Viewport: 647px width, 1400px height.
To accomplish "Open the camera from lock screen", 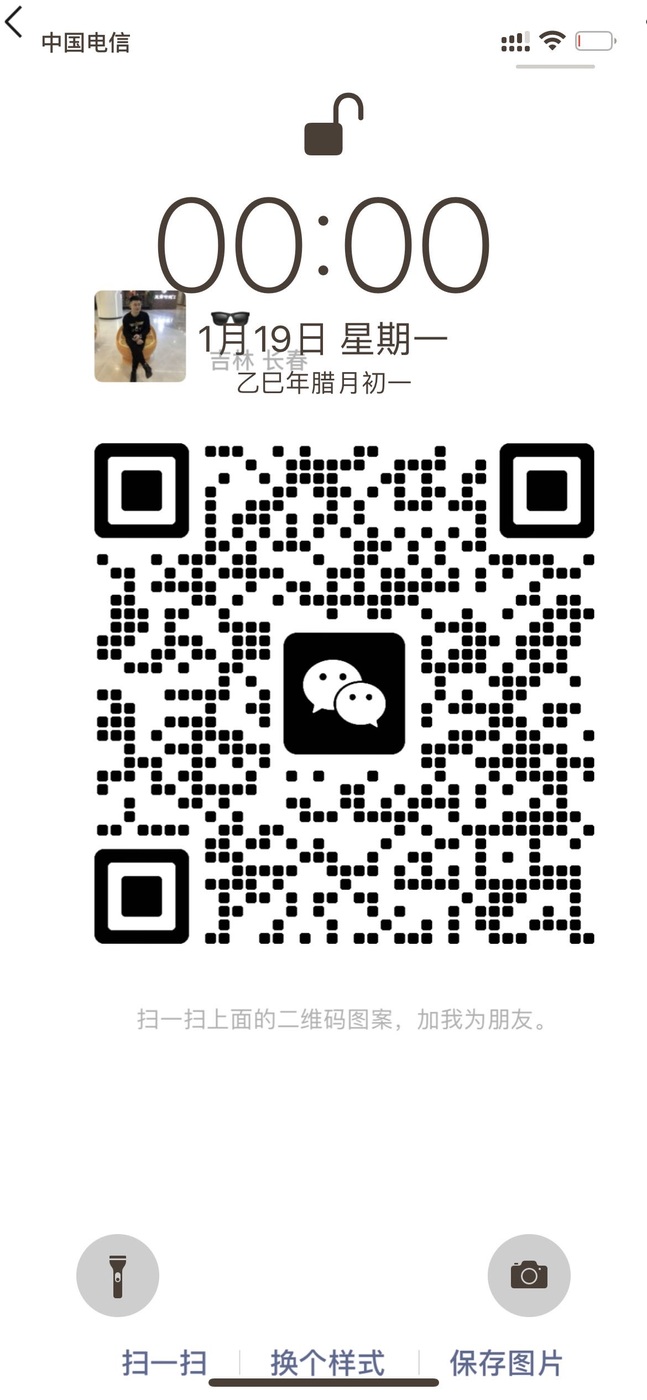I will tap(528, 1275).
